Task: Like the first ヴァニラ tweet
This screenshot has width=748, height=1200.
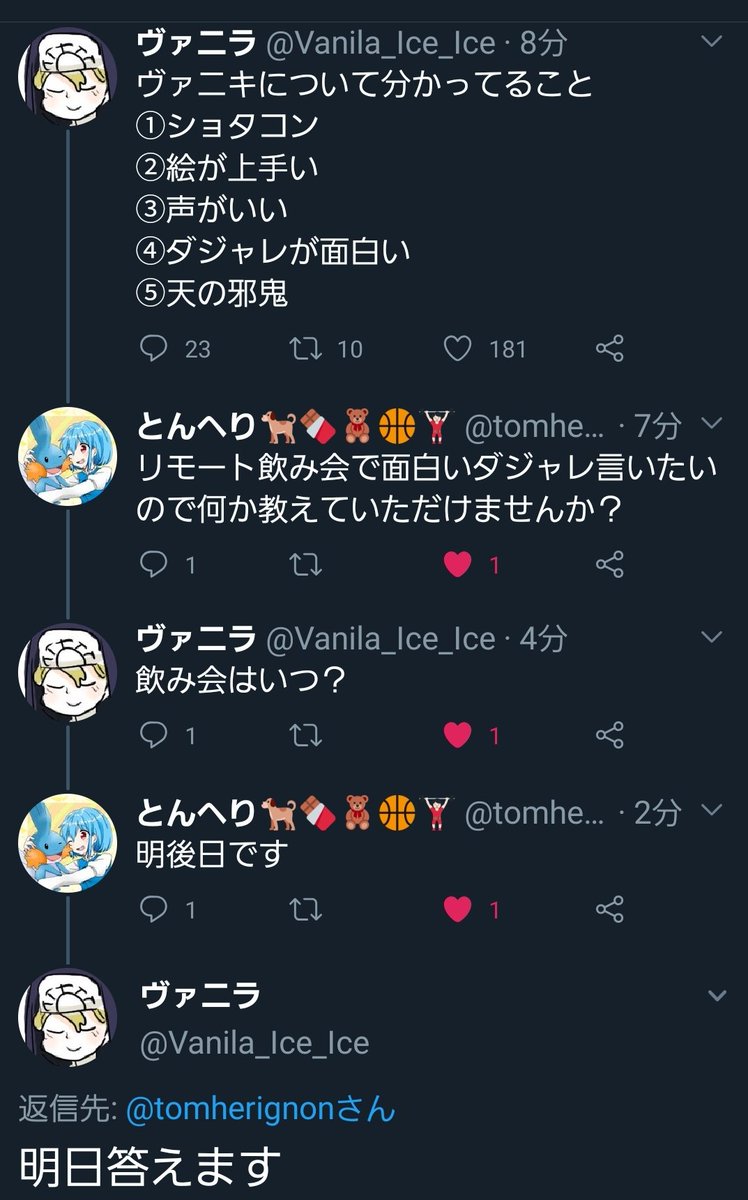Action: pyautogui.click(x=456, y=347)
